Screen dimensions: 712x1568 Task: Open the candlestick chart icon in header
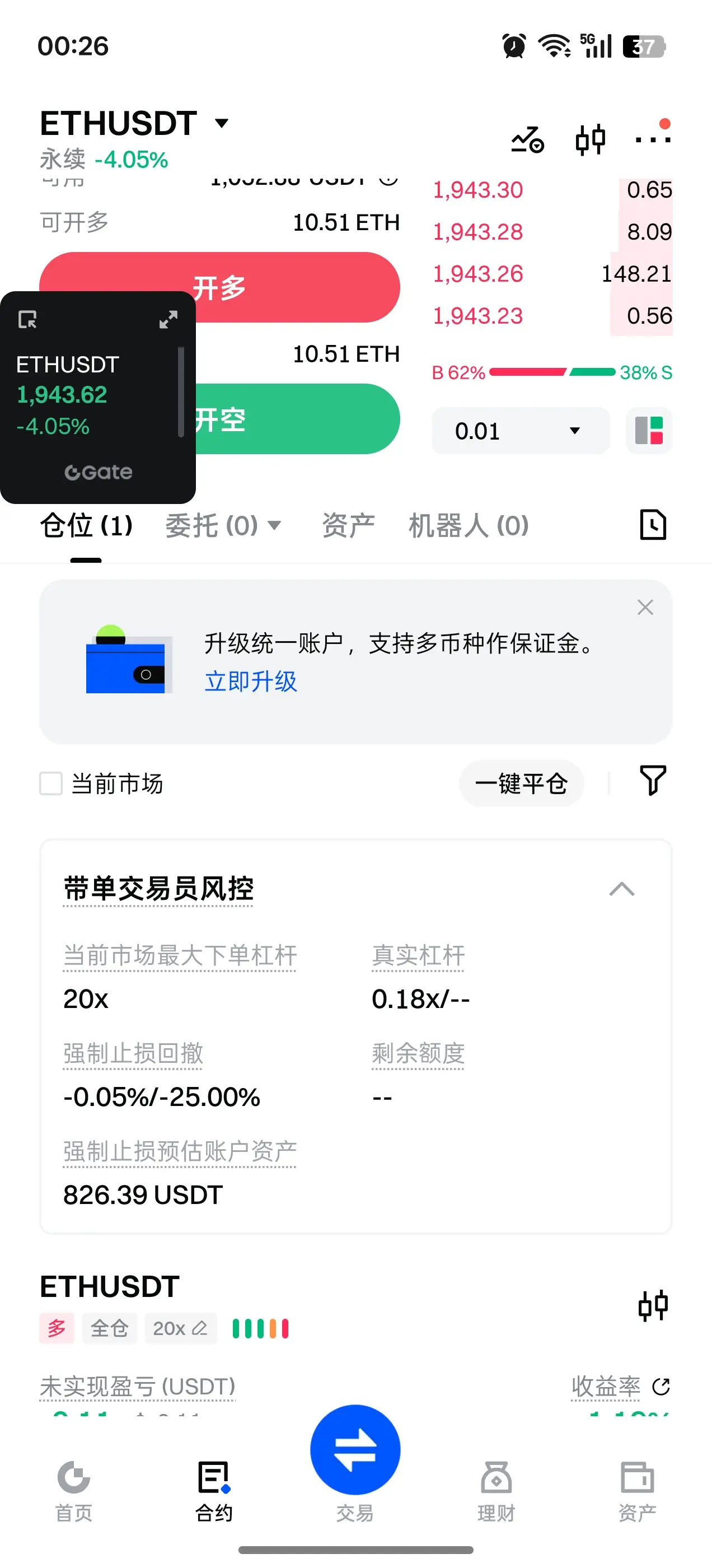point(589,140)
